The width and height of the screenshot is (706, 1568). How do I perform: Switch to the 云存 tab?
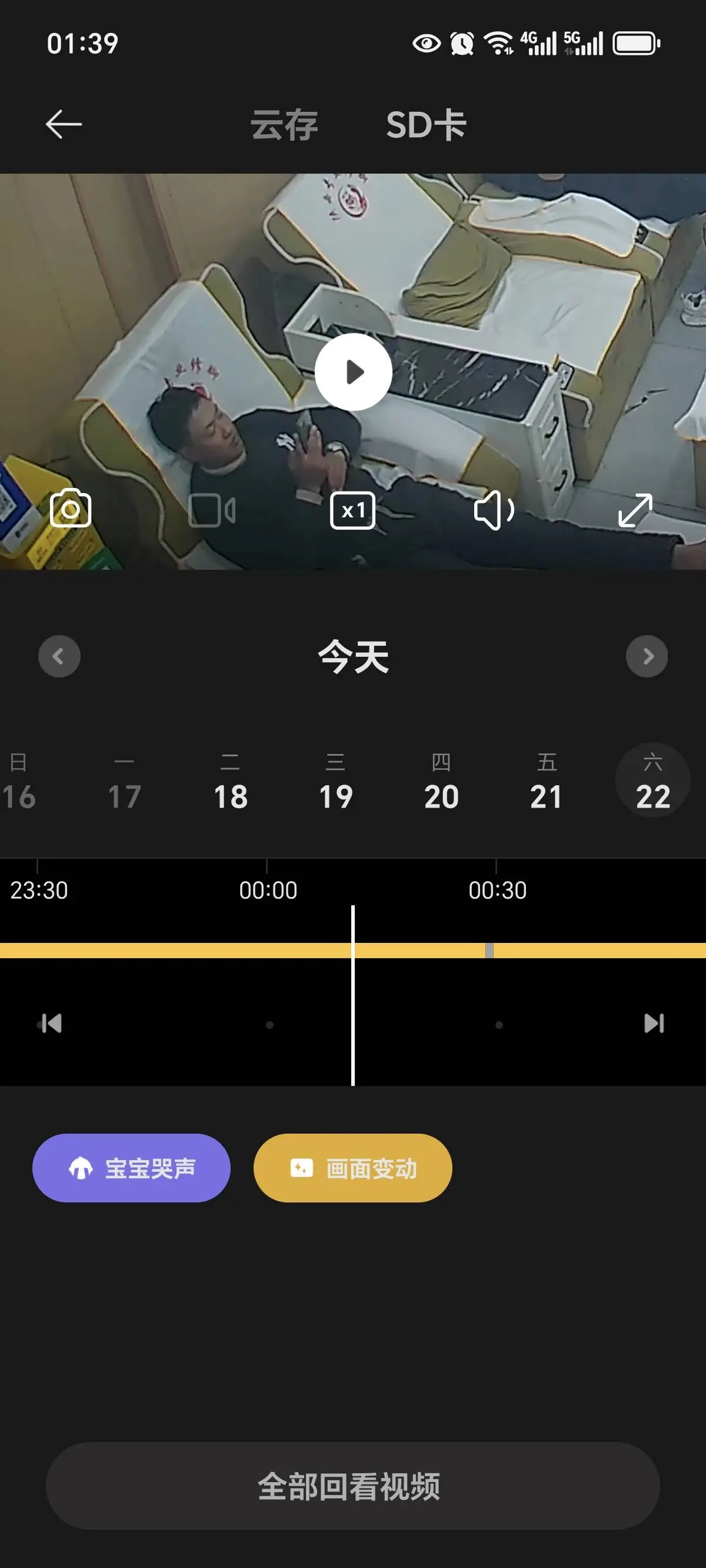pos(284,125)
